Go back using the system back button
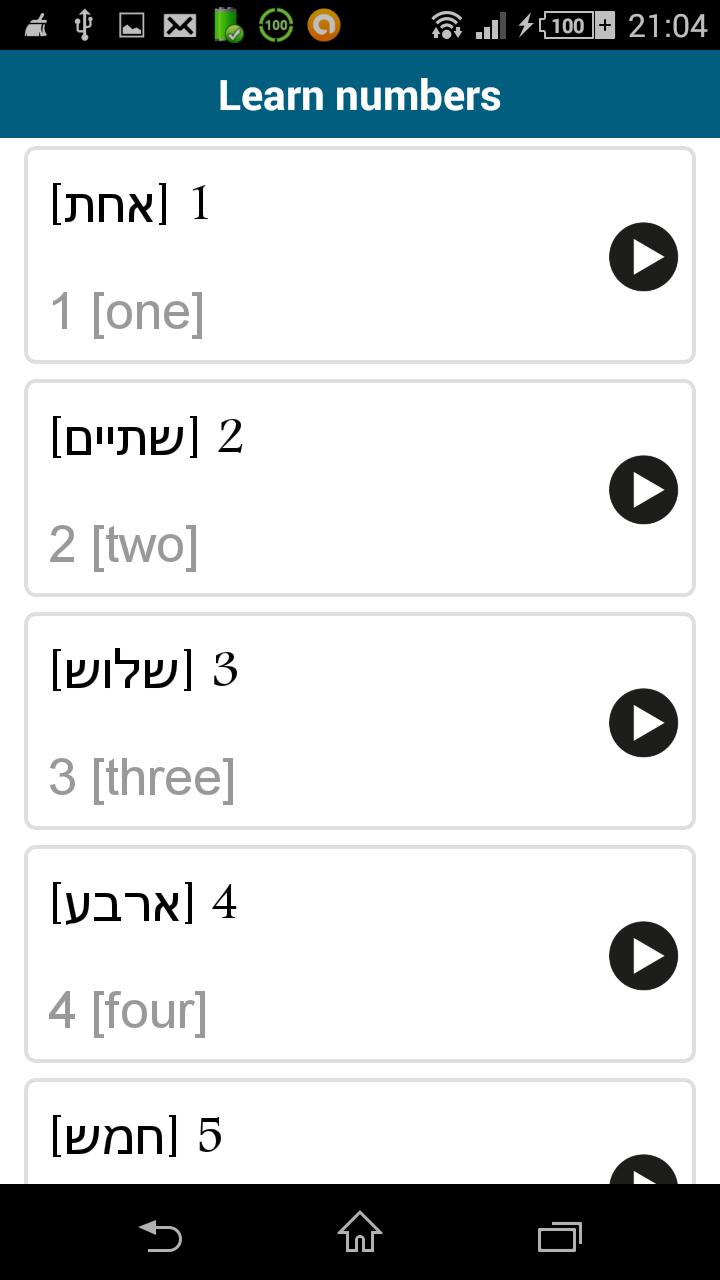Image resolution: width=720 pixels, height=1280 pixels. point(160,1234)
